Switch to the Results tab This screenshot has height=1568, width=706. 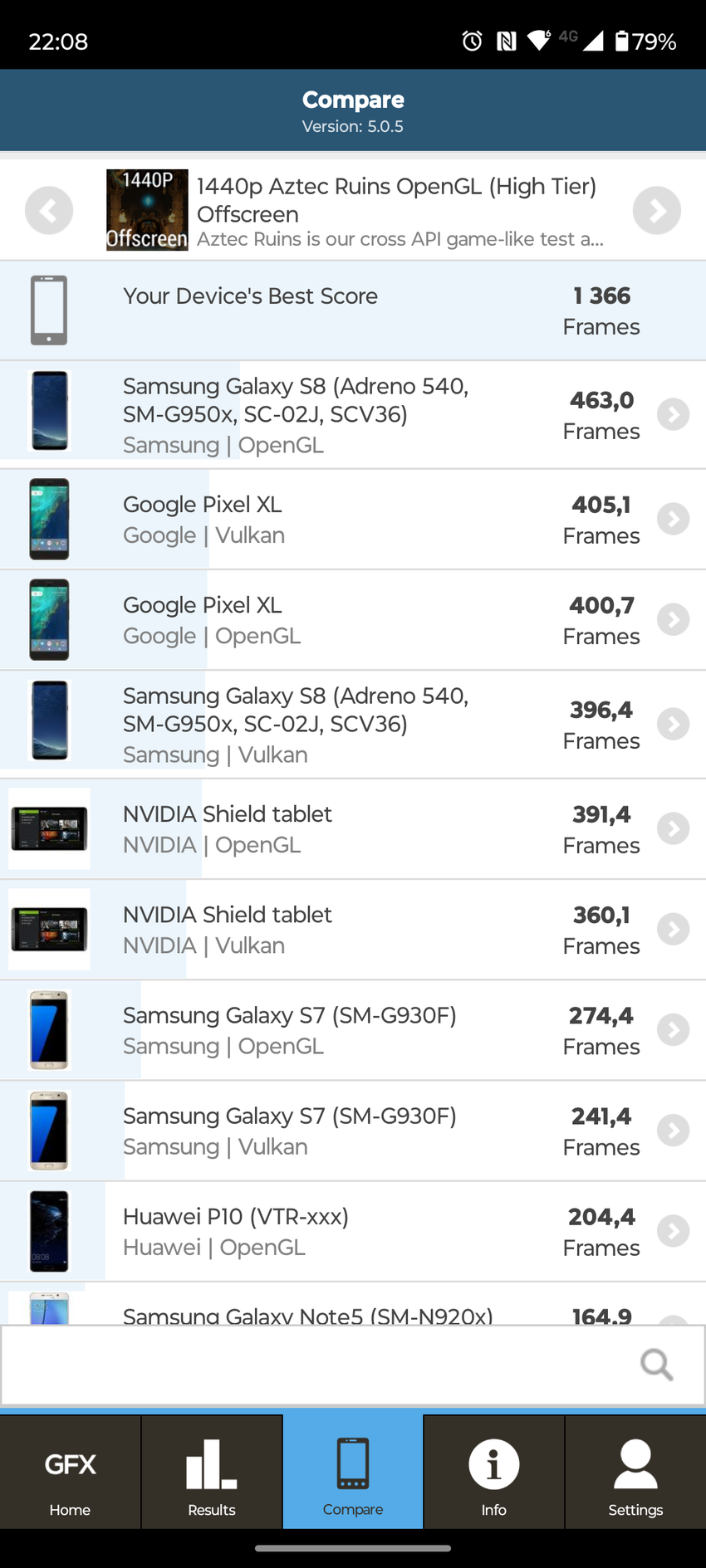[212, 1472]
